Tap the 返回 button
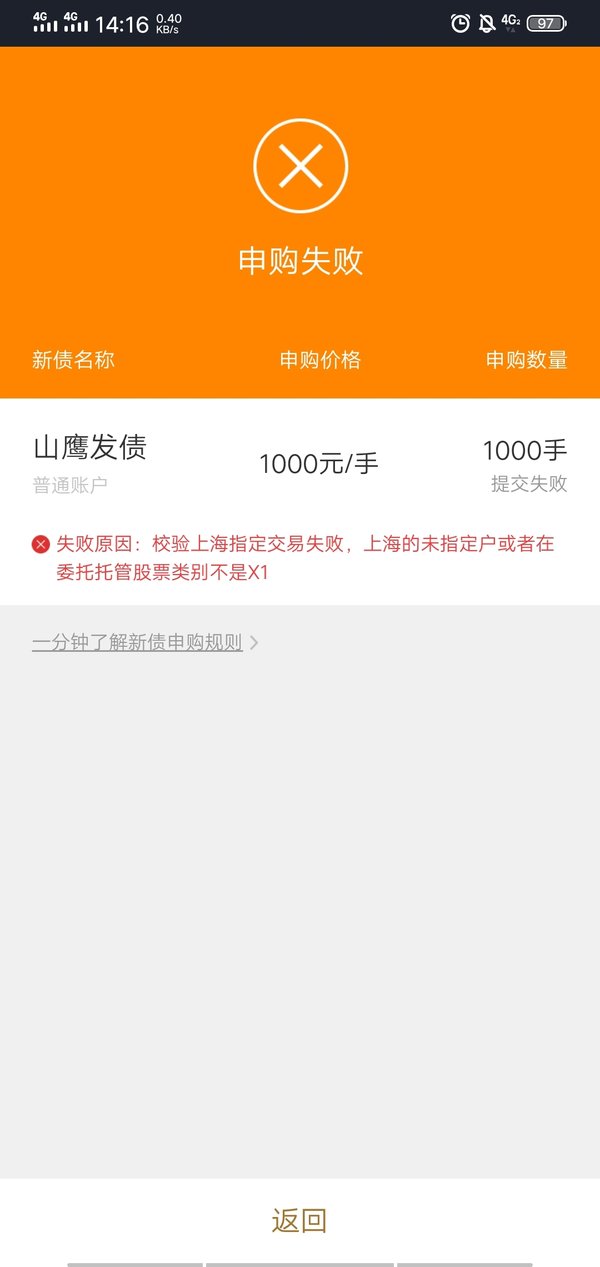 pyautogui.click(x=300, y=1220)
